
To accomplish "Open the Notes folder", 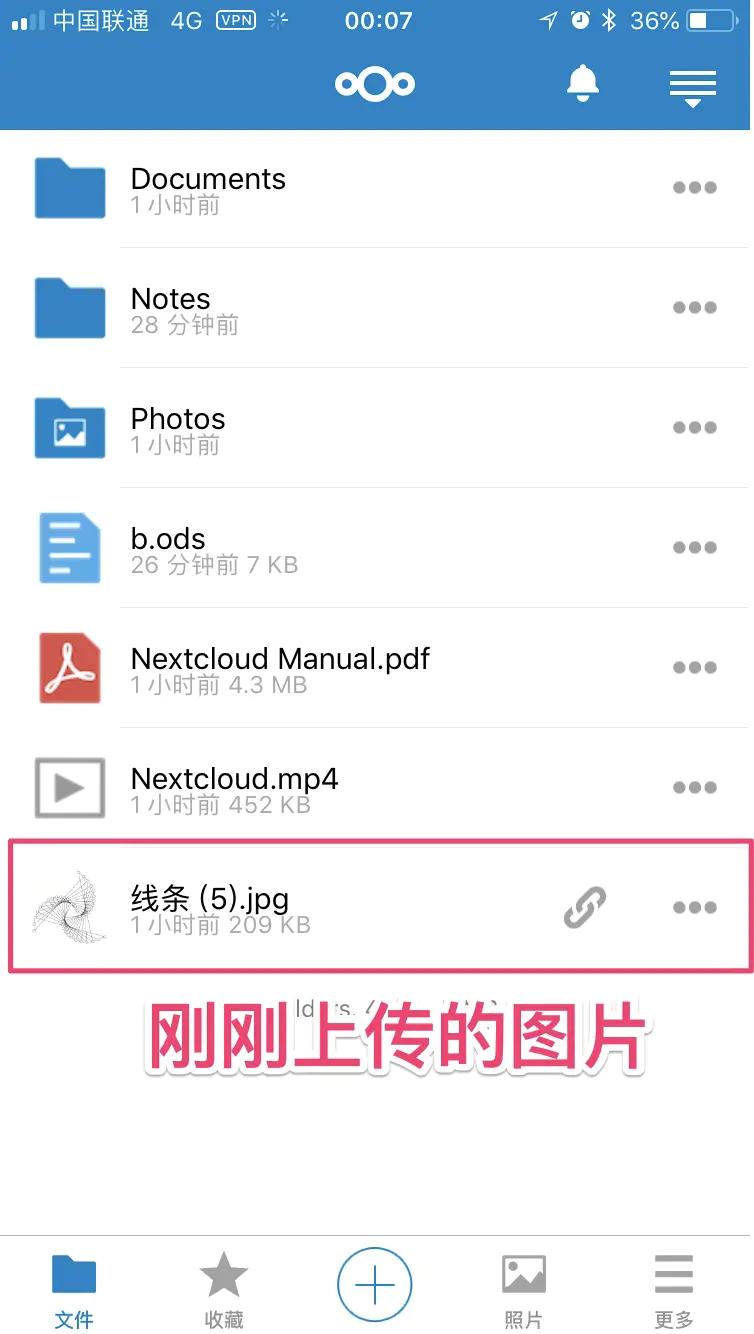I will click(x=250, y=307).
